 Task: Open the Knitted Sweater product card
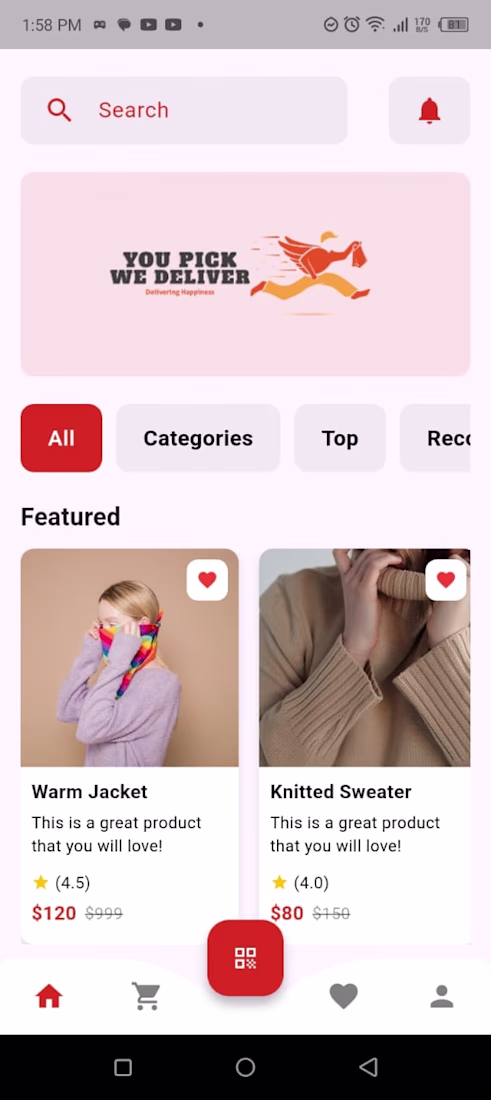(365, 746)
